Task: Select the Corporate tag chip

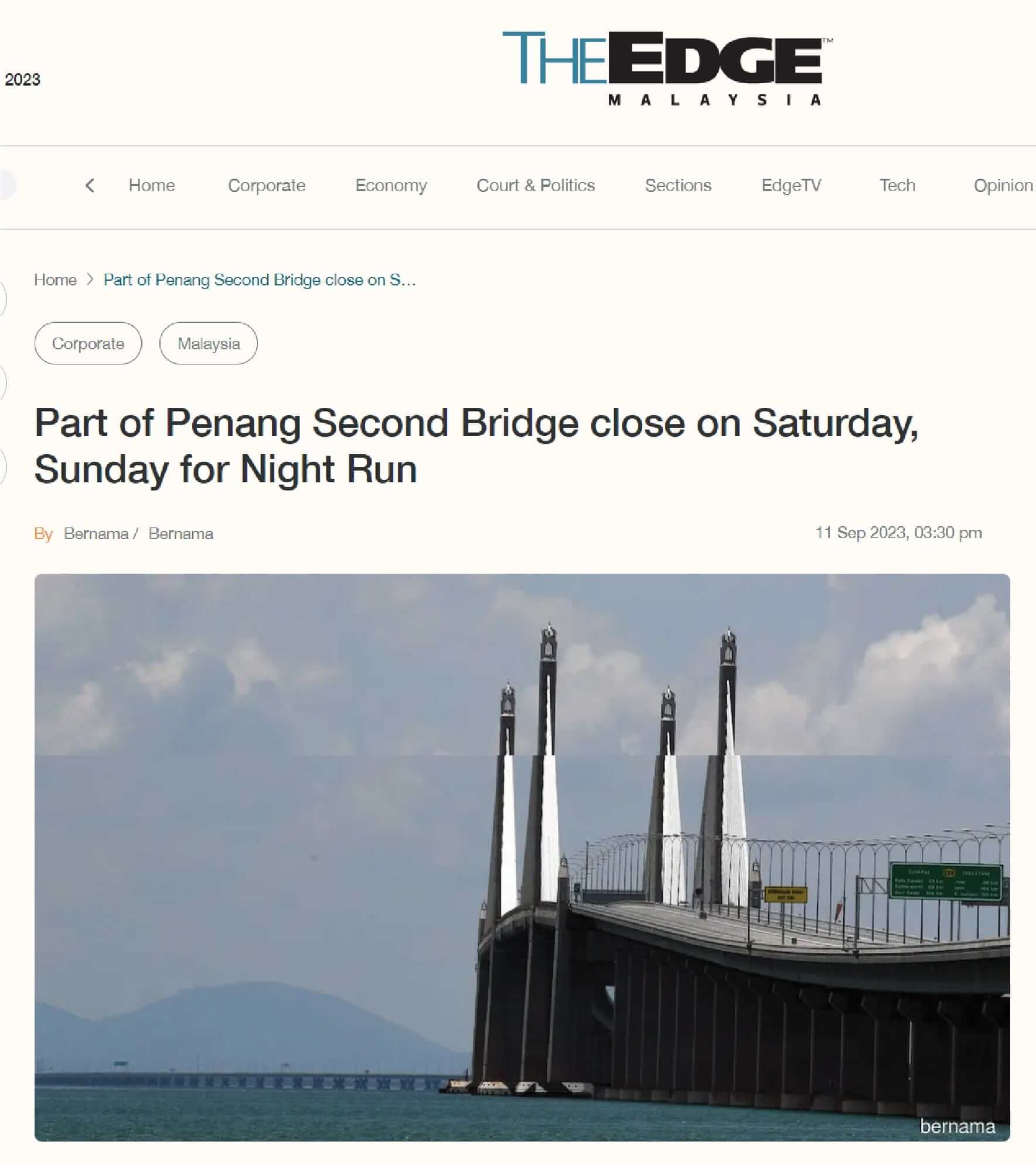Action: (x=88, y=343)
